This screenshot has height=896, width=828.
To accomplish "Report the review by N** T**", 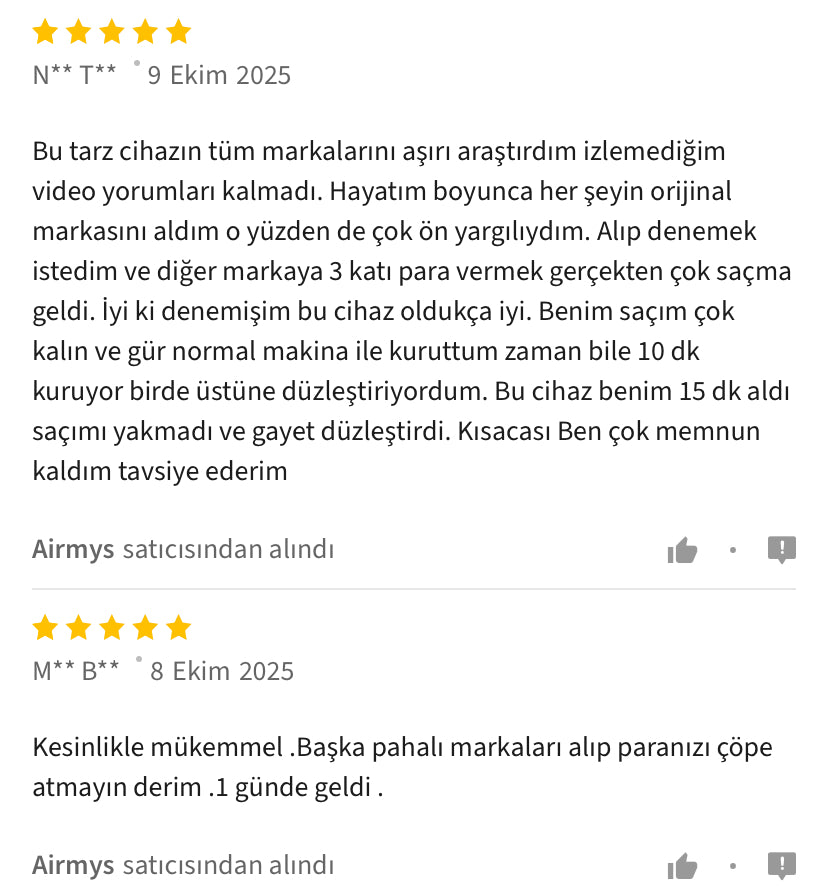I will tap(781, 549).
